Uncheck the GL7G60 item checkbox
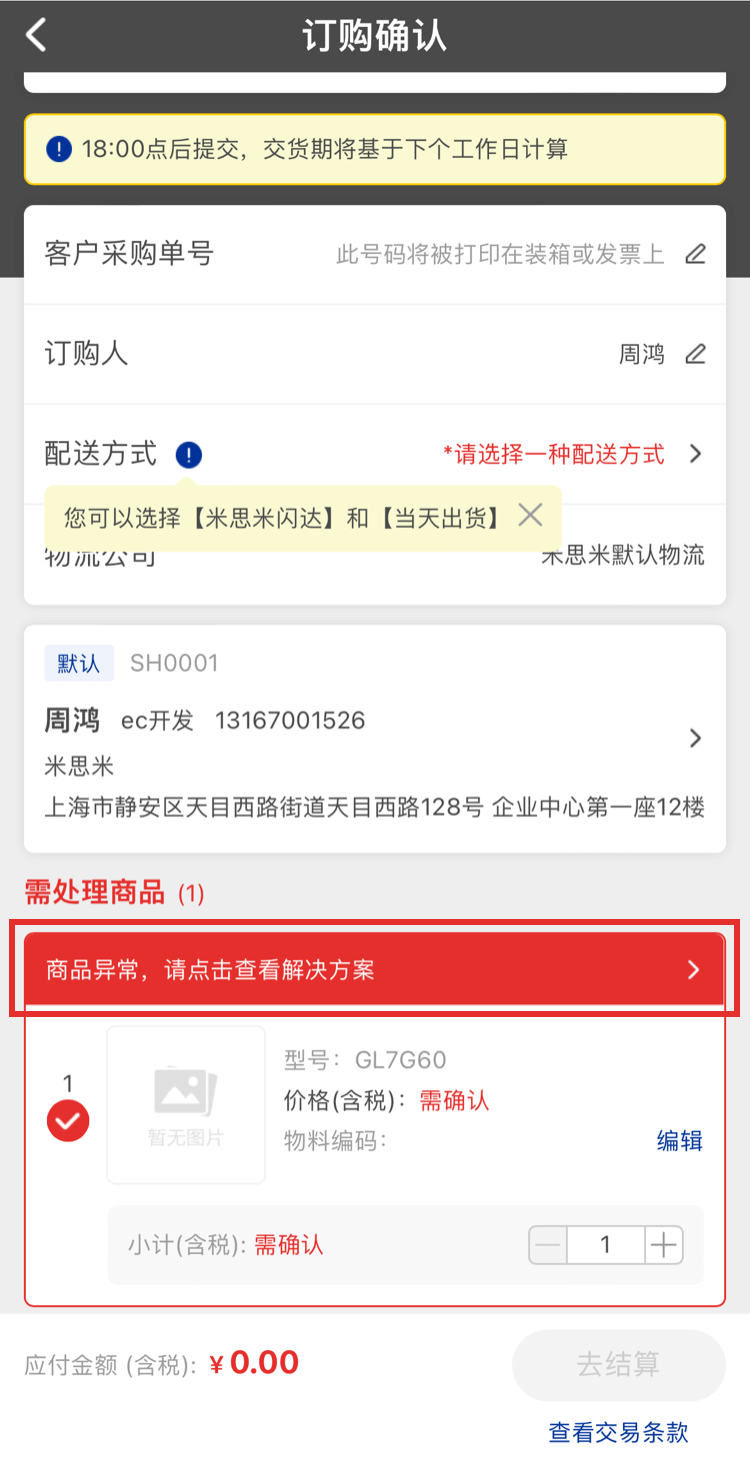The height and width of the screenshot is (1481, 750). [68, 1122]
